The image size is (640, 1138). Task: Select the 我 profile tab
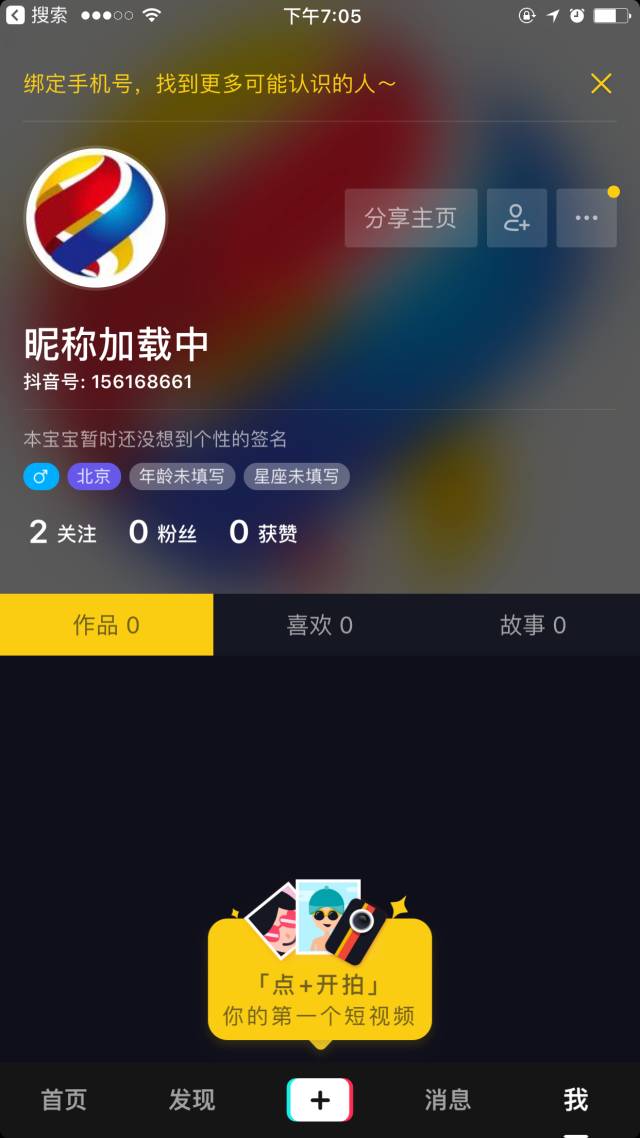(576, 1100)
